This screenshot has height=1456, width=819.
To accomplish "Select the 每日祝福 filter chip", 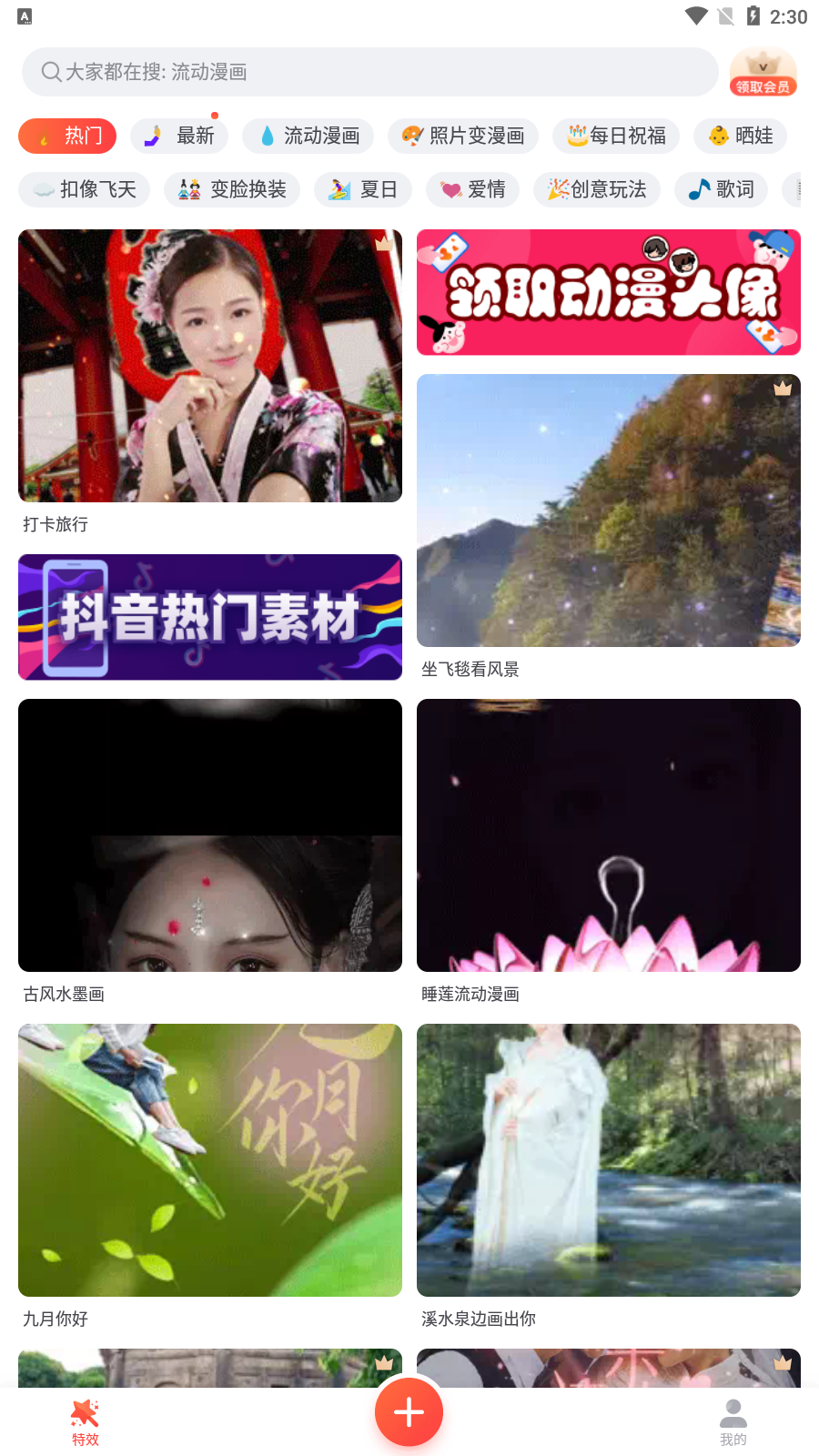I will click(616, 135).
